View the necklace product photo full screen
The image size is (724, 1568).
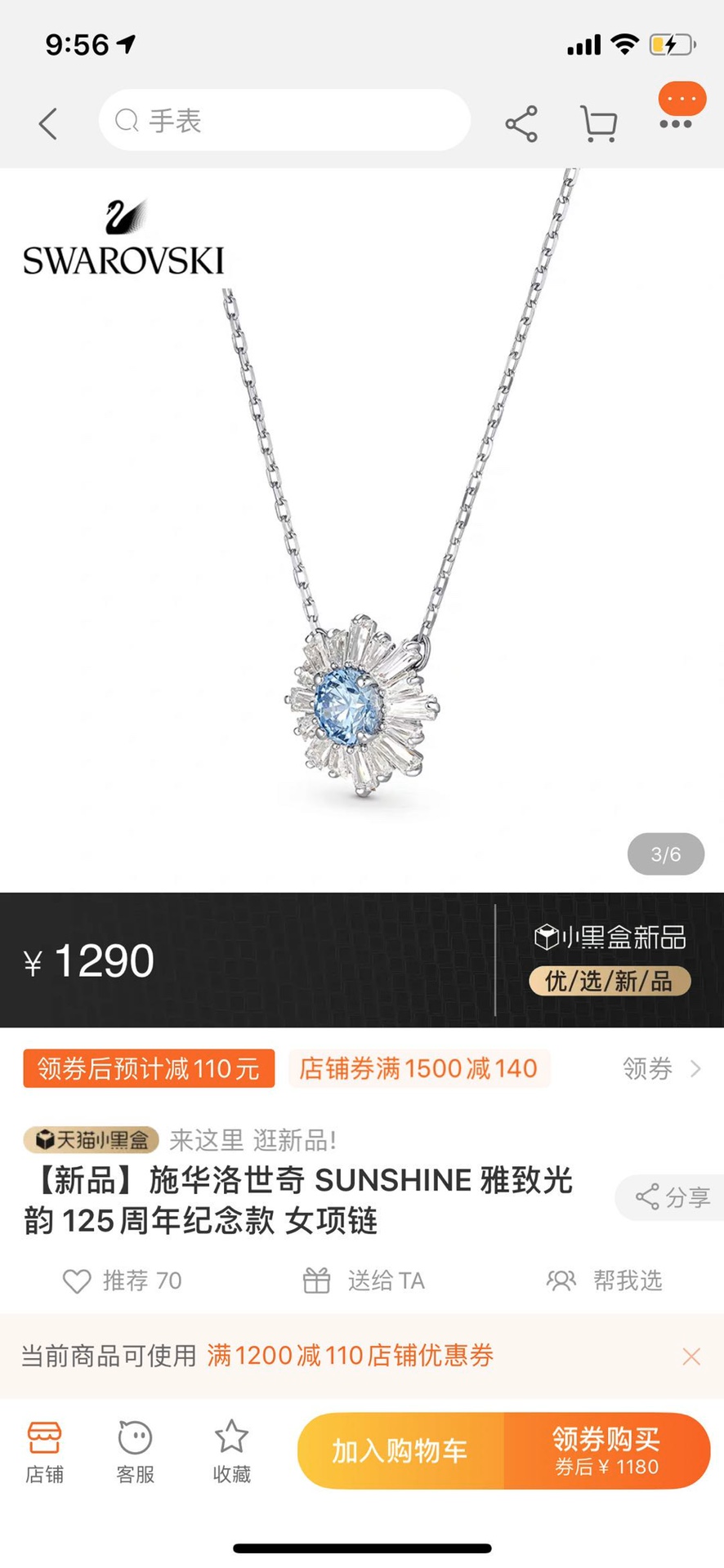pyautogui.click(x=362, y=531)
